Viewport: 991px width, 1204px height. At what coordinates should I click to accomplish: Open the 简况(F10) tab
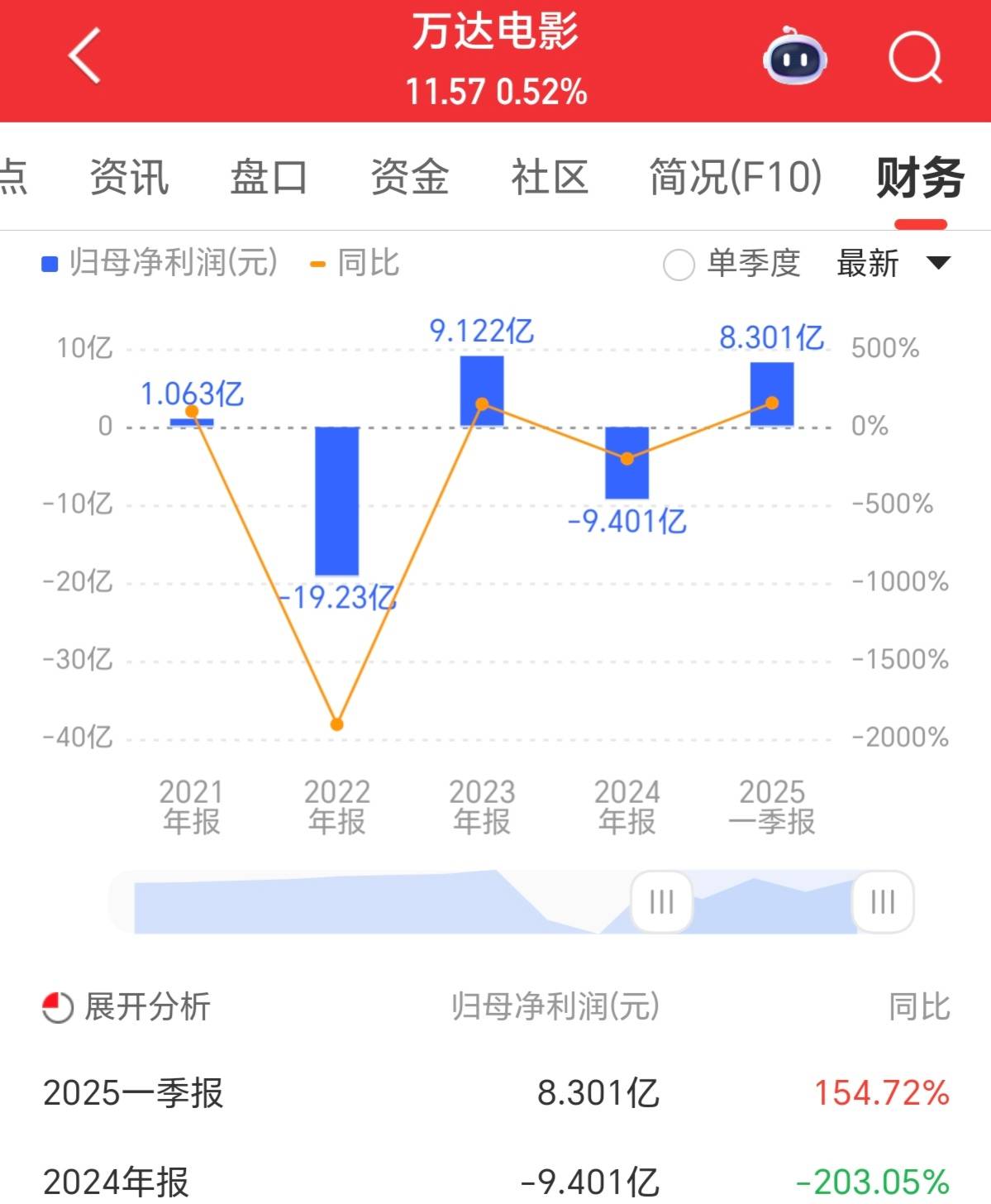(735, 177)
